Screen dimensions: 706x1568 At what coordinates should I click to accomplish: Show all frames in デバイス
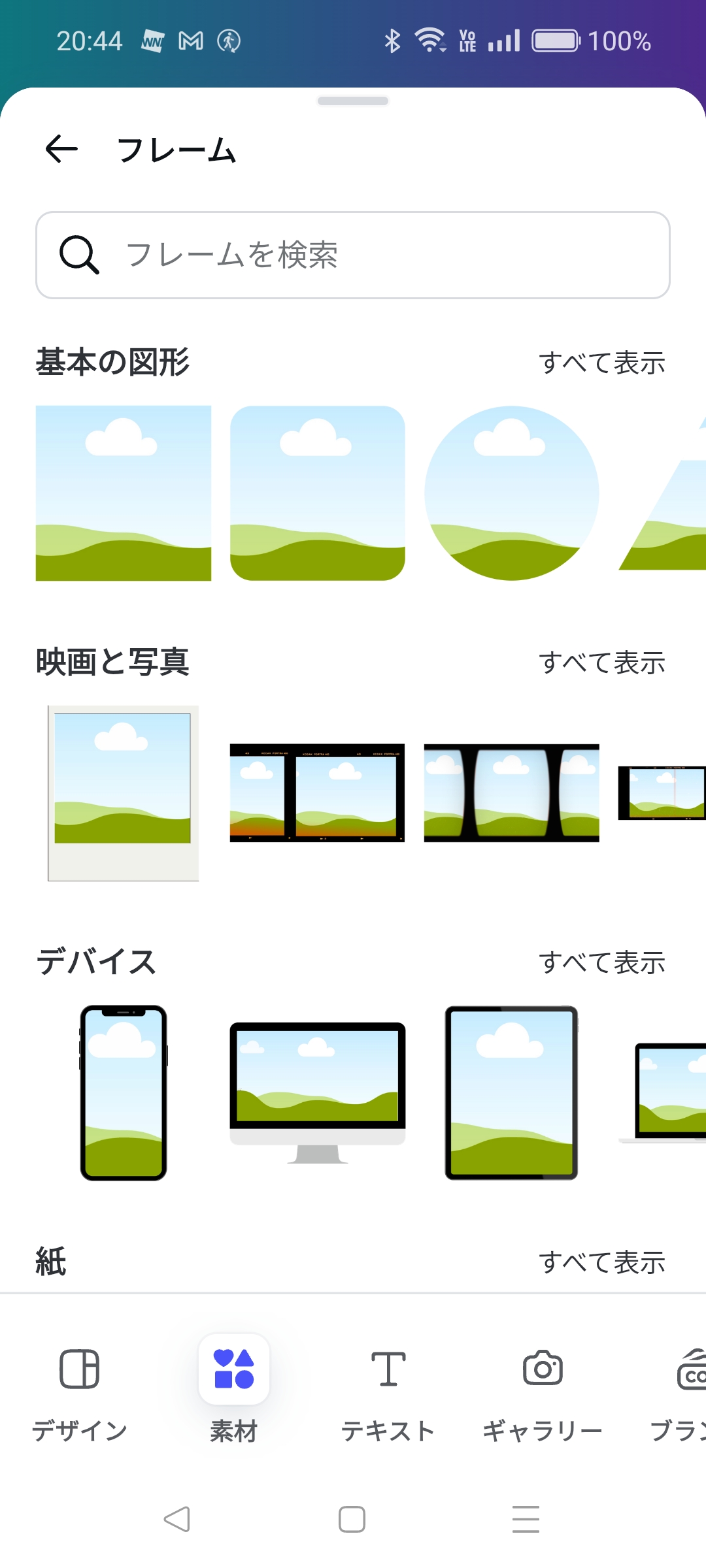[x=601, y=962]
